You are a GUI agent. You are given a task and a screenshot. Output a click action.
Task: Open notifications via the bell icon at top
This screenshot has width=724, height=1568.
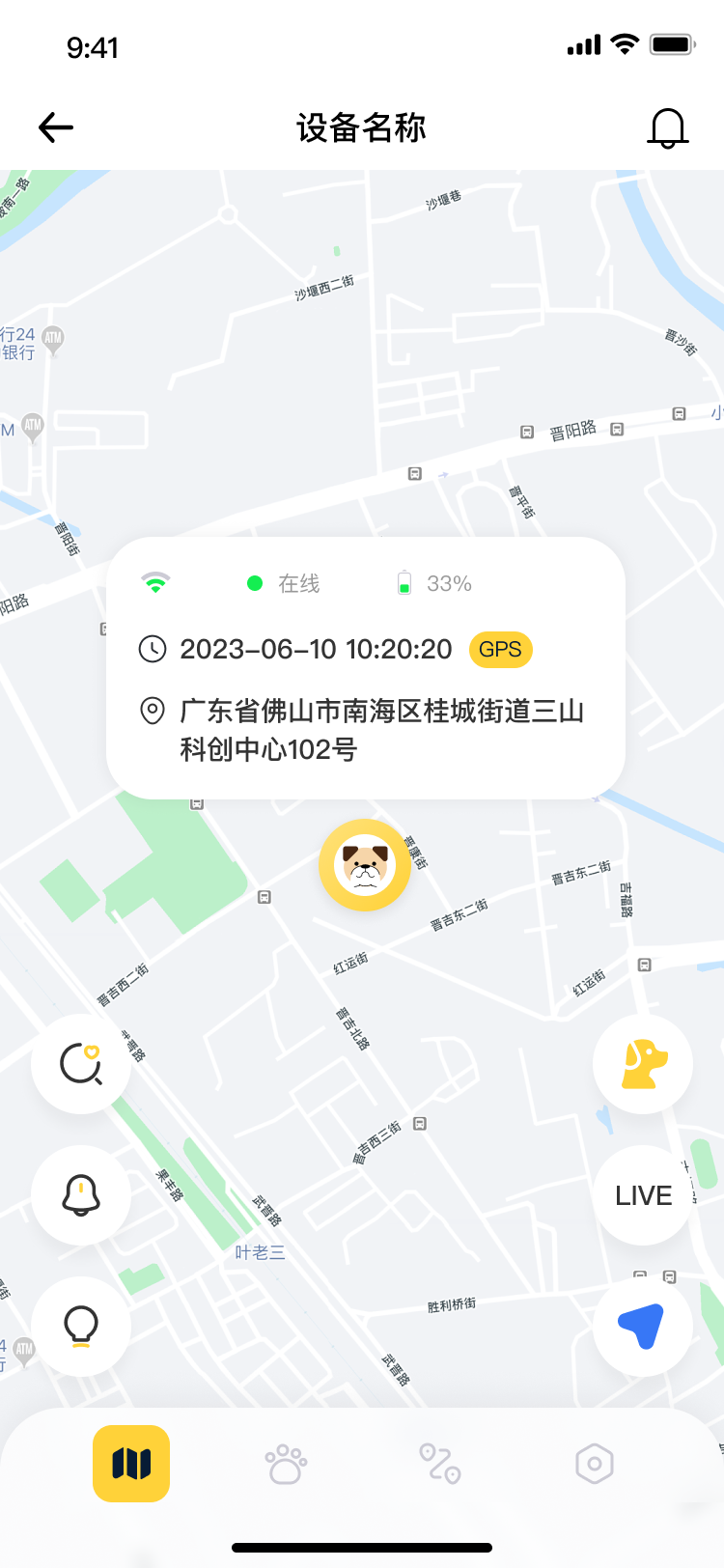point(668,126)
